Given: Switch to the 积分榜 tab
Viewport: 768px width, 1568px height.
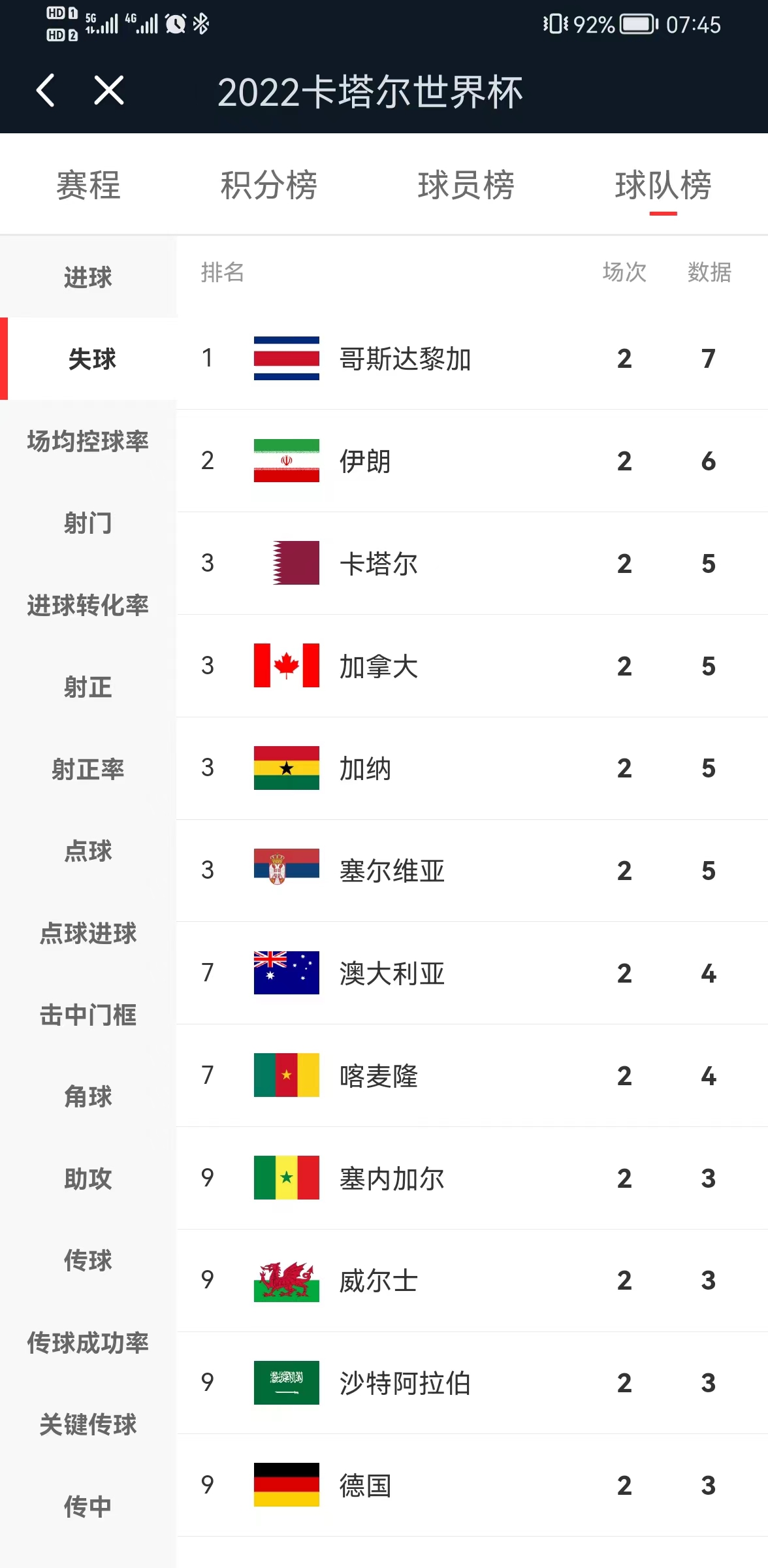Looking at the screenshot, I should [268, 185].
